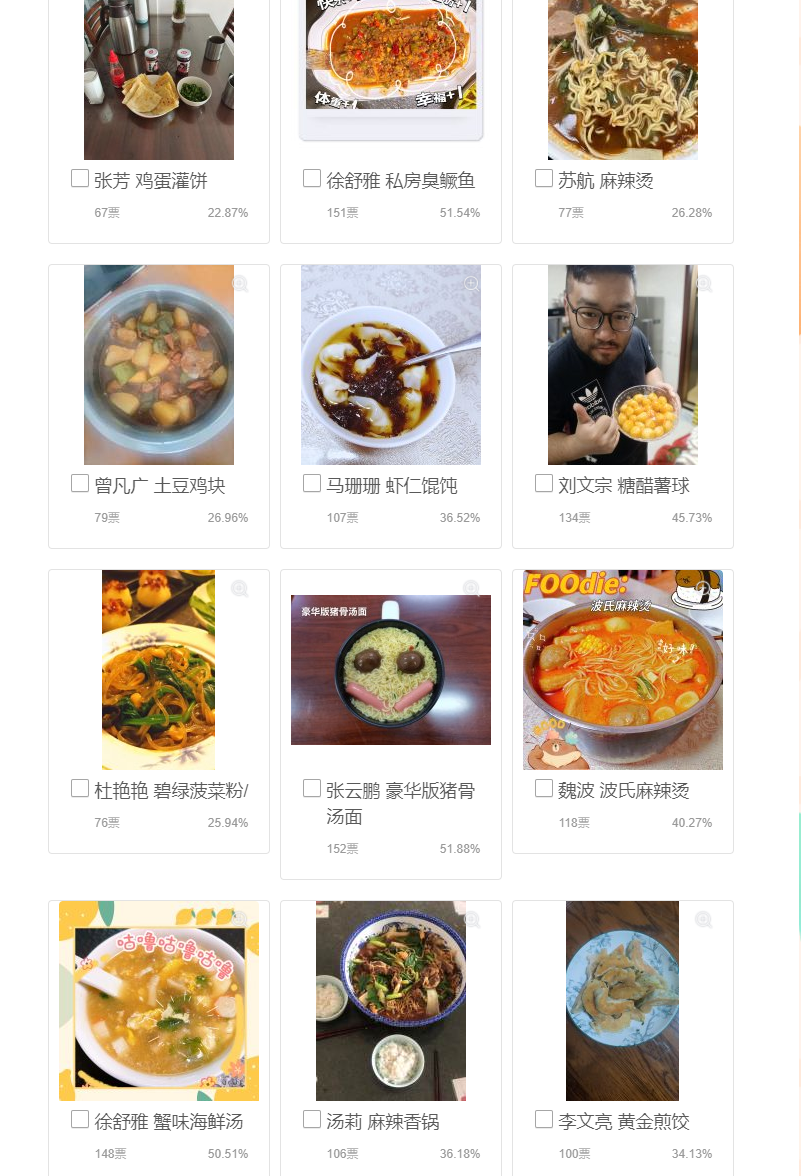Check the 汤莉 麻辣香锅 box
The width and height of the screenshot is (801, 1176).
pos(312,1120)
